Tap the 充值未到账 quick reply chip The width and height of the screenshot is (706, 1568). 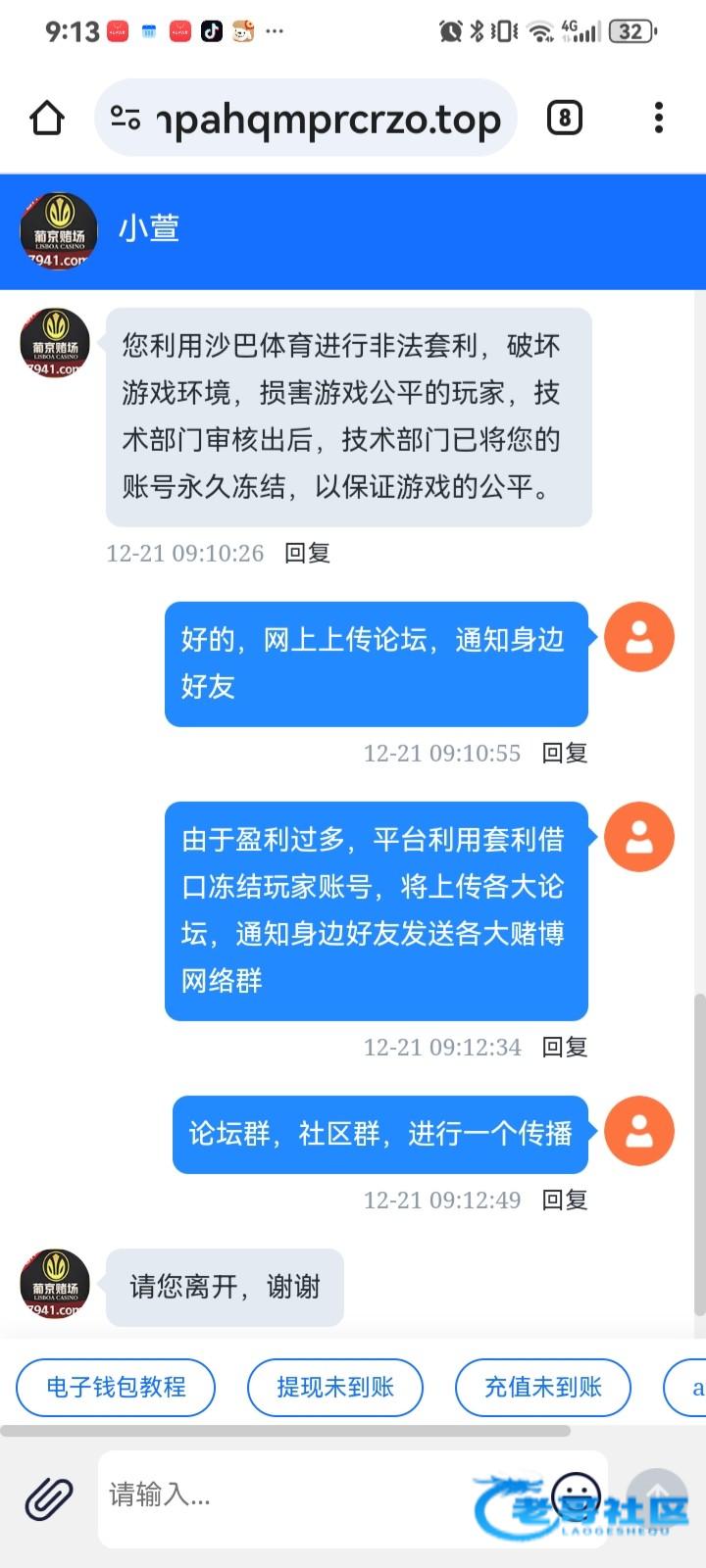click(x=543, y=1387)
